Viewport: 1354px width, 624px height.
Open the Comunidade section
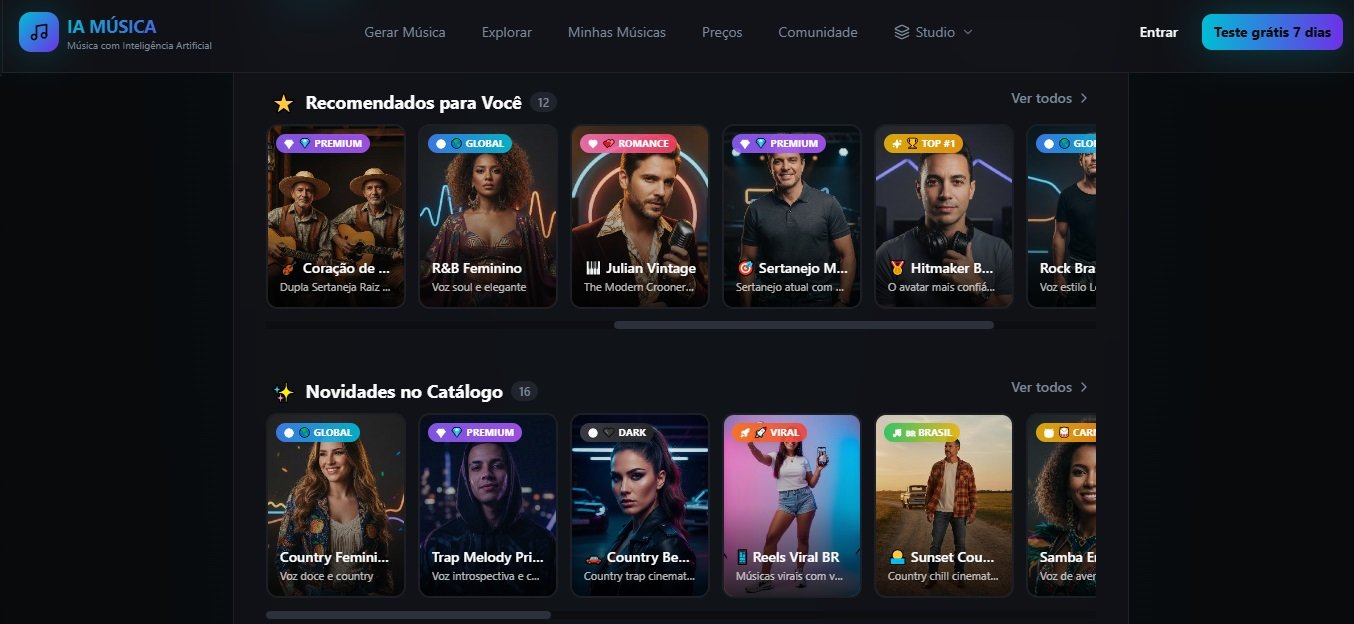pos(818,32)
